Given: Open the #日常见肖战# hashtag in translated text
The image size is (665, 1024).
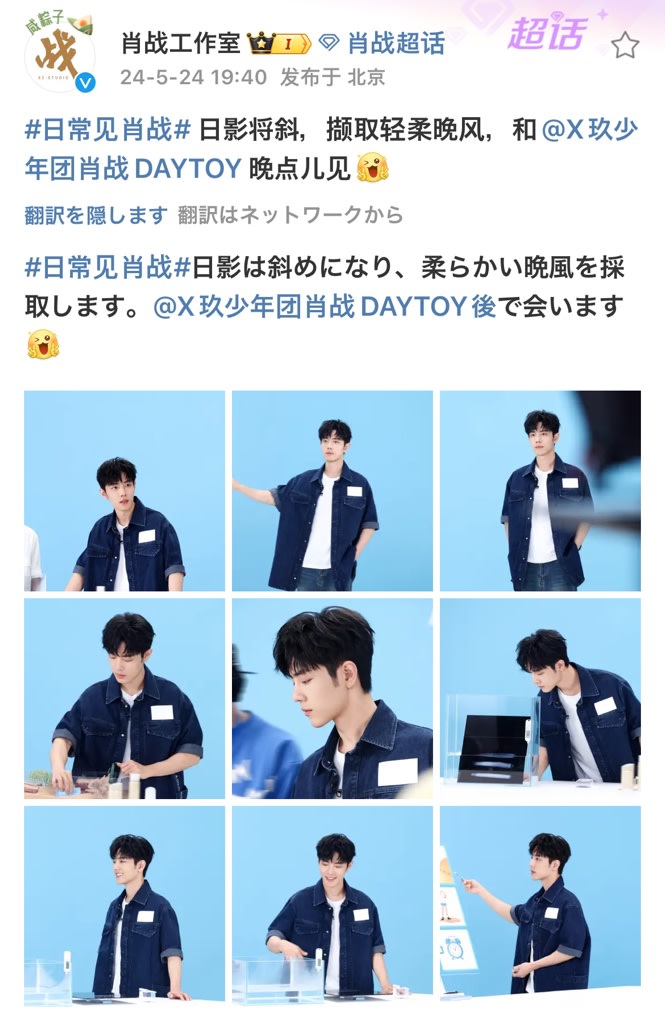Looking at the screenshot, I should click(x=107, y=267).
